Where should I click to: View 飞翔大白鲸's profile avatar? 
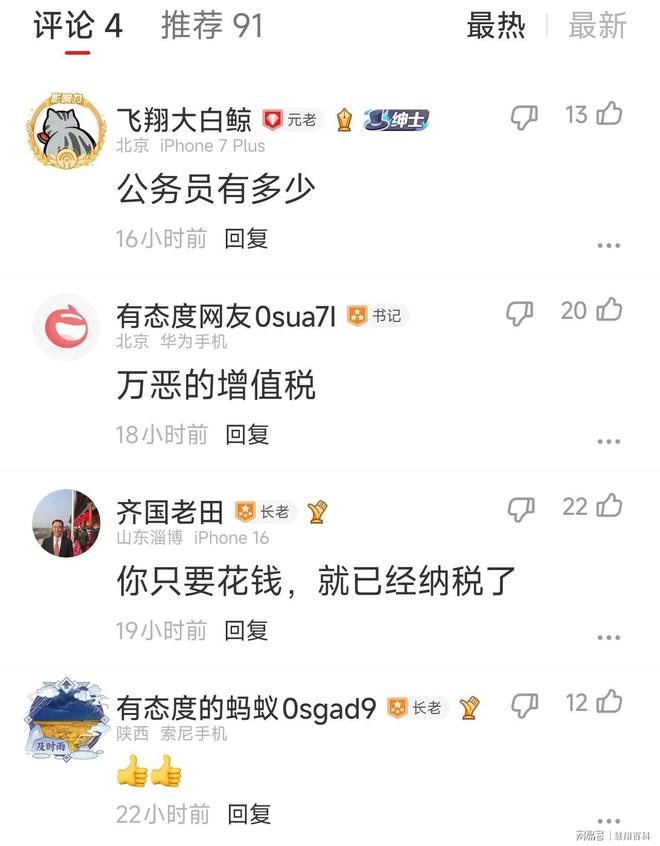(x=66, y=129)
